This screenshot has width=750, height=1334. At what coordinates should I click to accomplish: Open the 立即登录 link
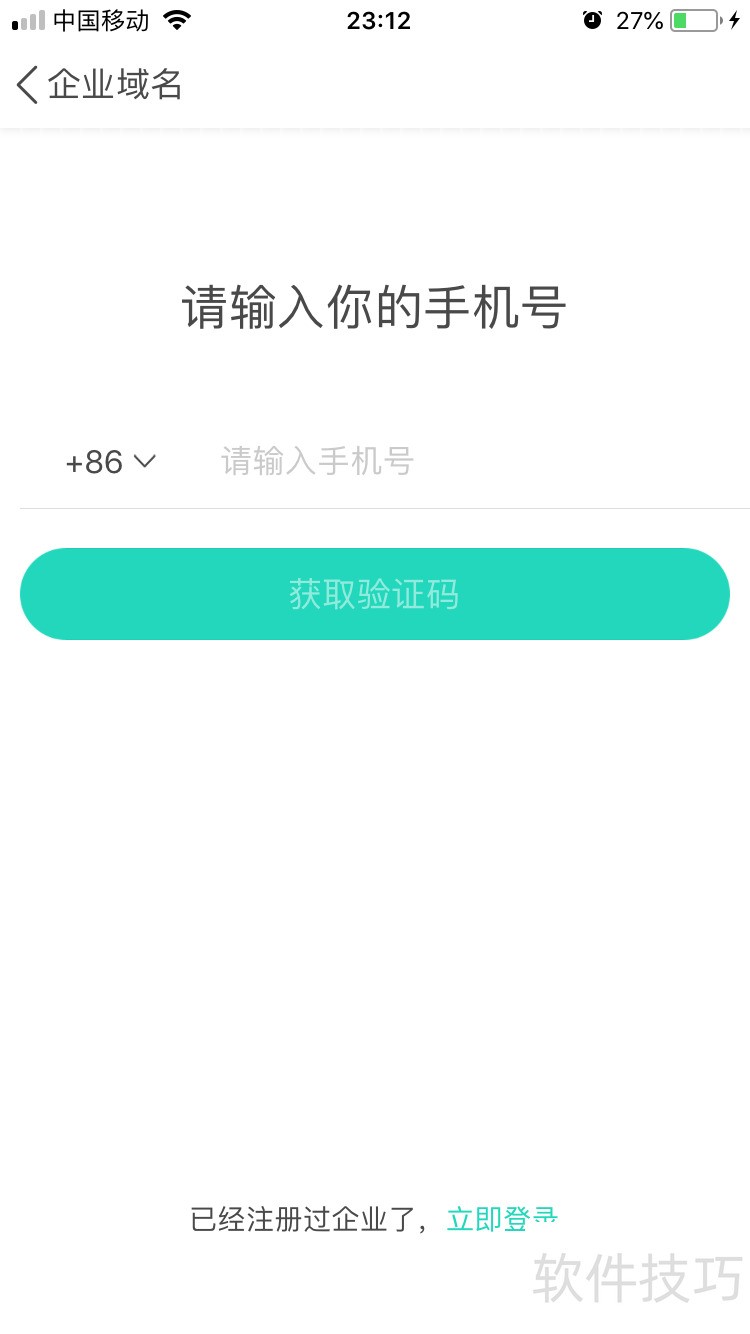click(x=500, y=1219)
